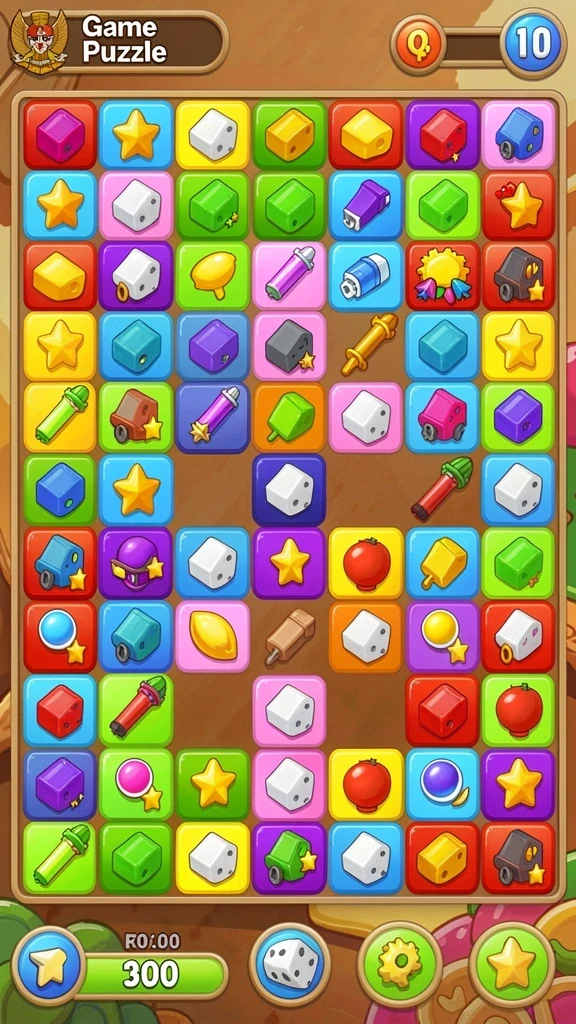Tap the blue bottle on blue tile
Screen dimensions: 576x1024
coord(366,276)
